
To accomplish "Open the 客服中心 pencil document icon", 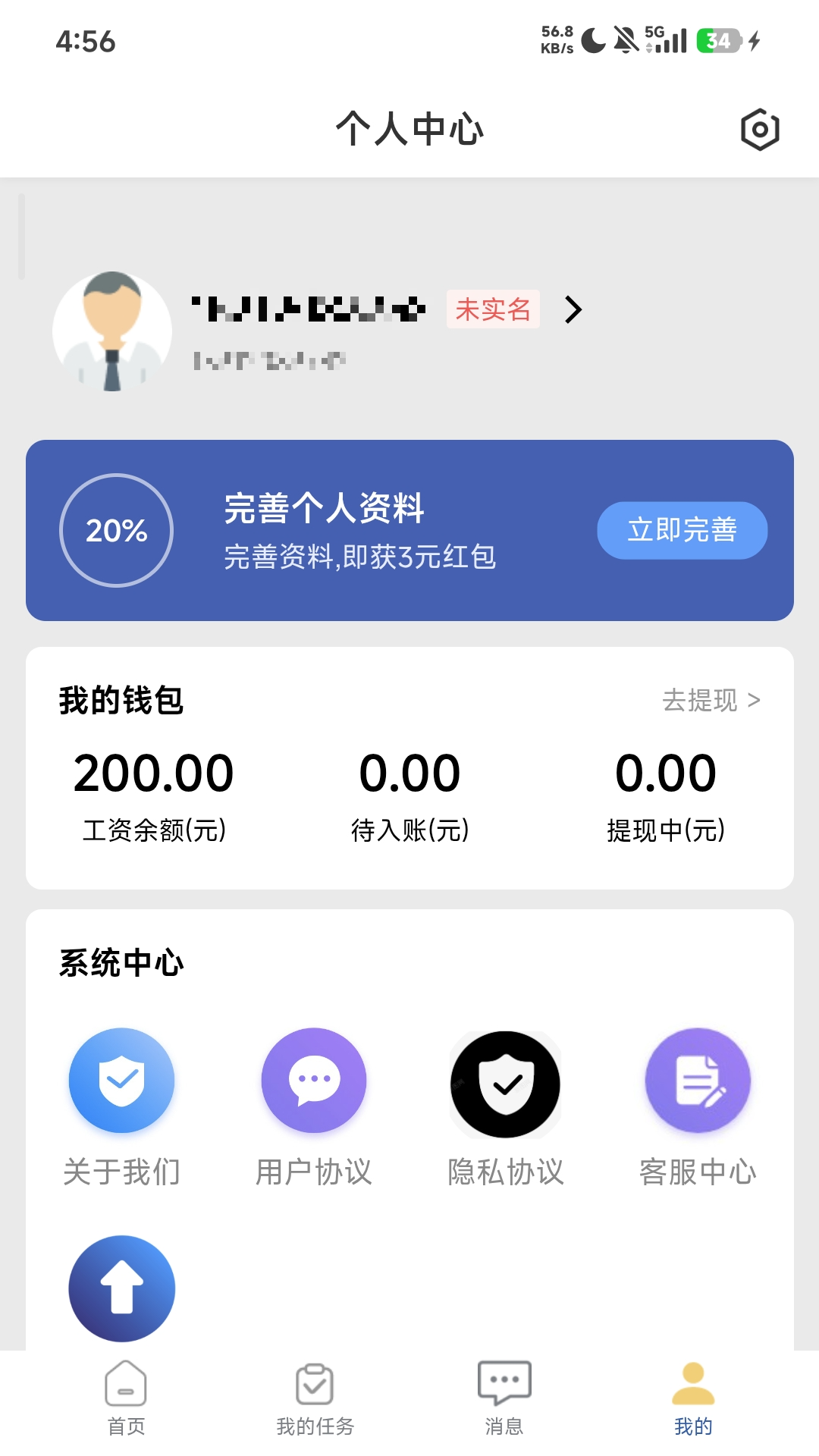I will click(x=698, y=1080).
